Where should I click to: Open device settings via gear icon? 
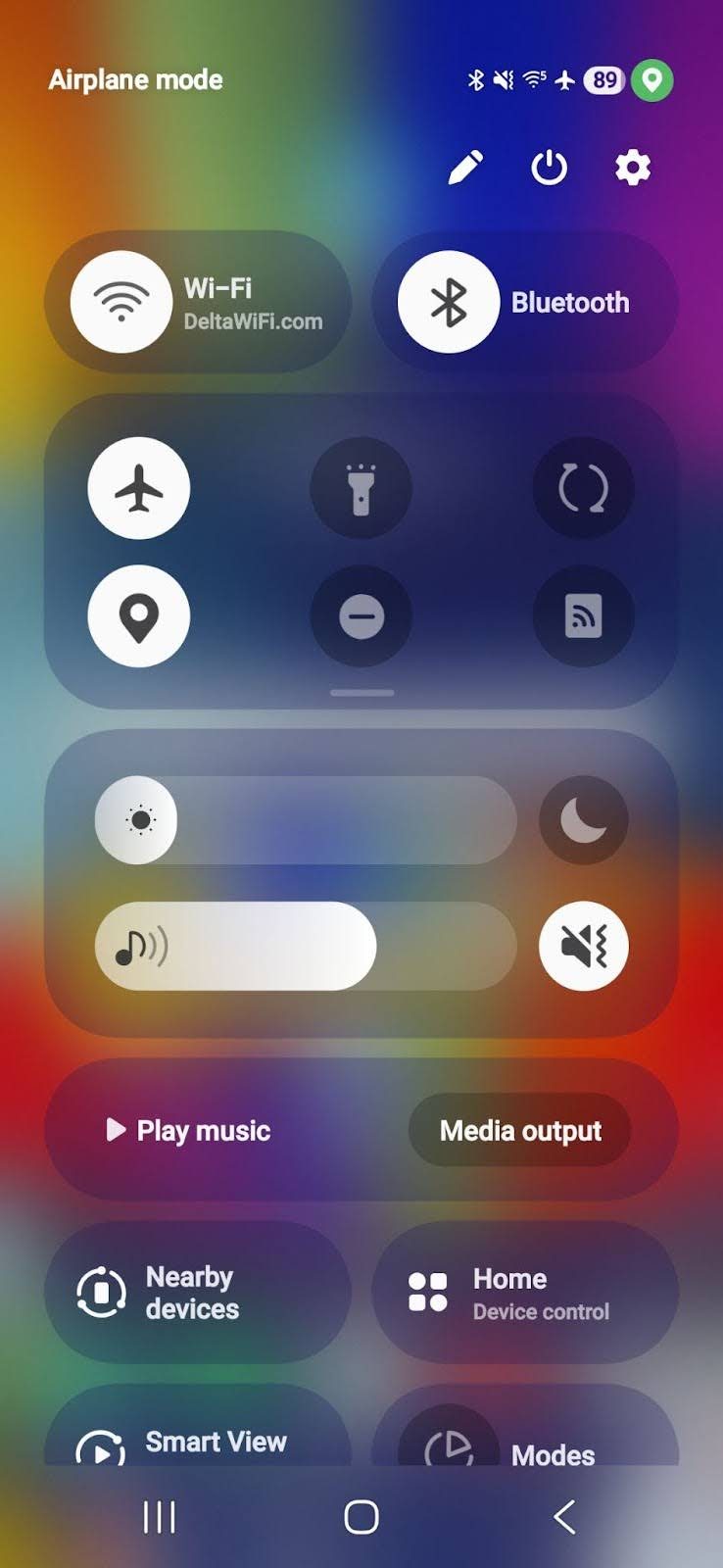coord(632,168)
